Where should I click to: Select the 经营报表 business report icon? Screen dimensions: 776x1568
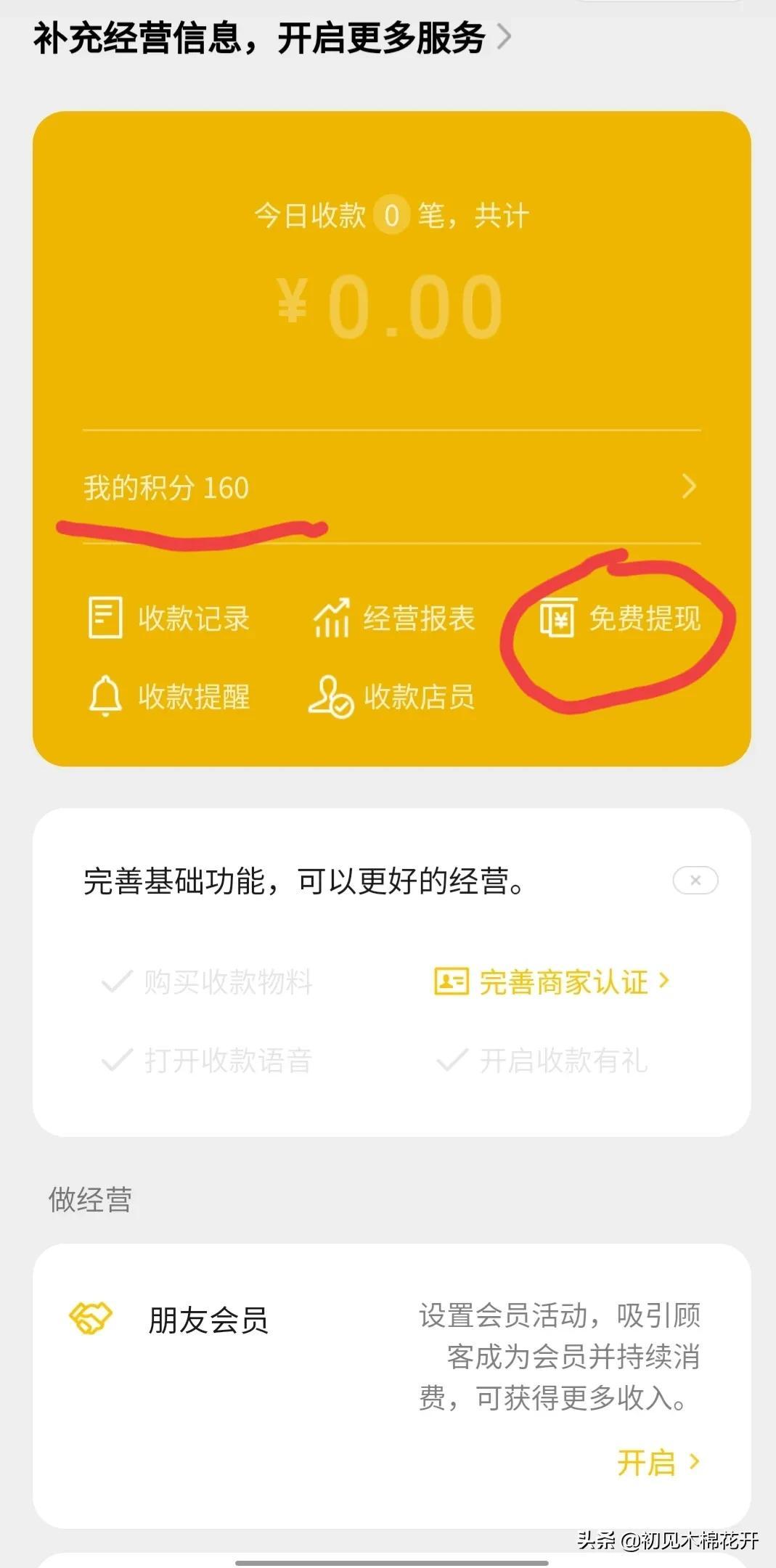332,618
